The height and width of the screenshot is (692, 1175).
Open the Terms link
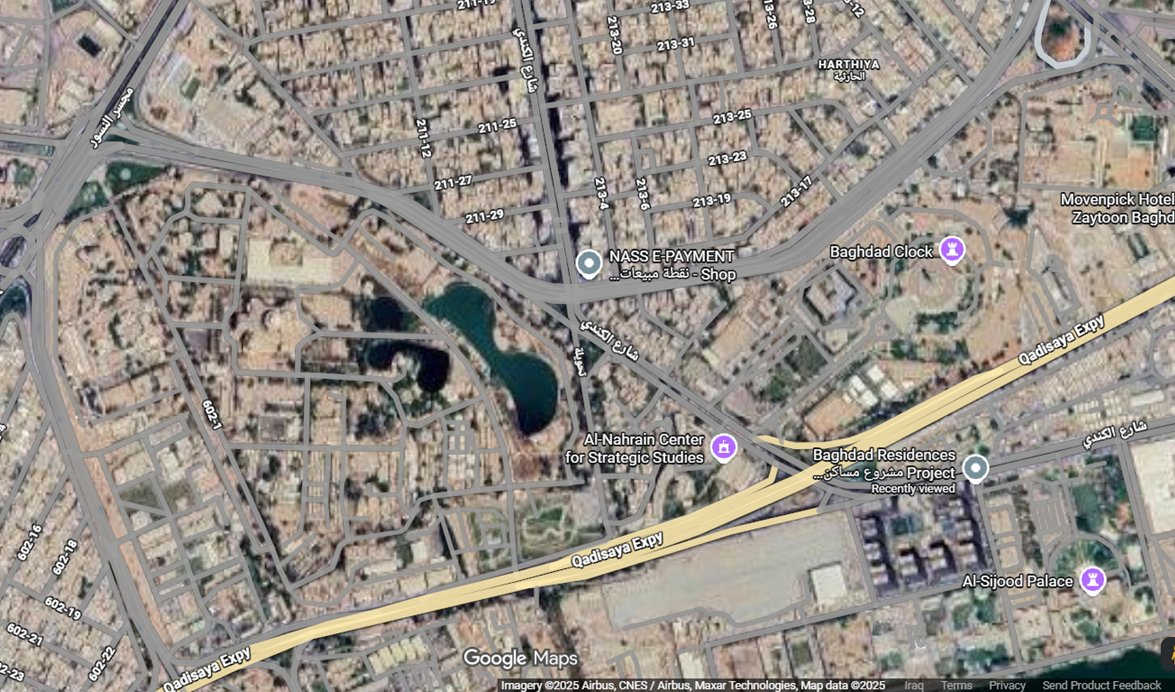[956, 685]
